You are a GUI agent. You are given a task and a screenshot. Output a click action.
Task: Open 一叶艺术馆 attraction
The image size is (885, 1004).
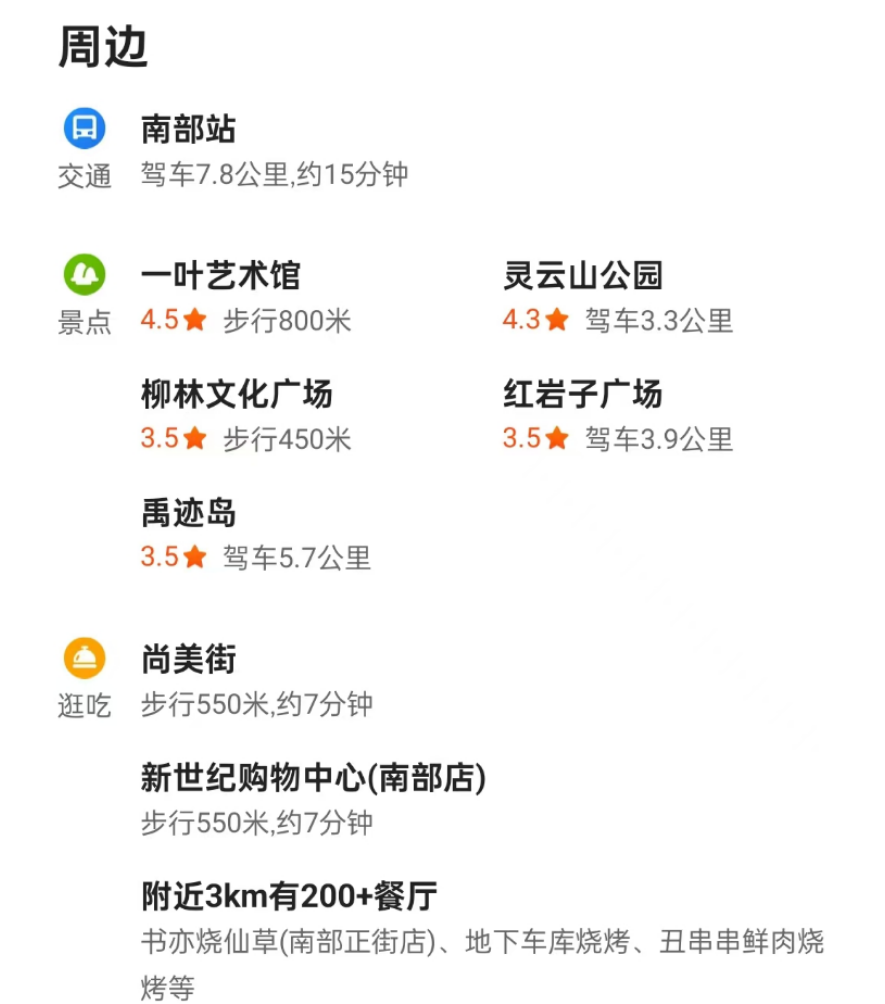pos(220,276)
